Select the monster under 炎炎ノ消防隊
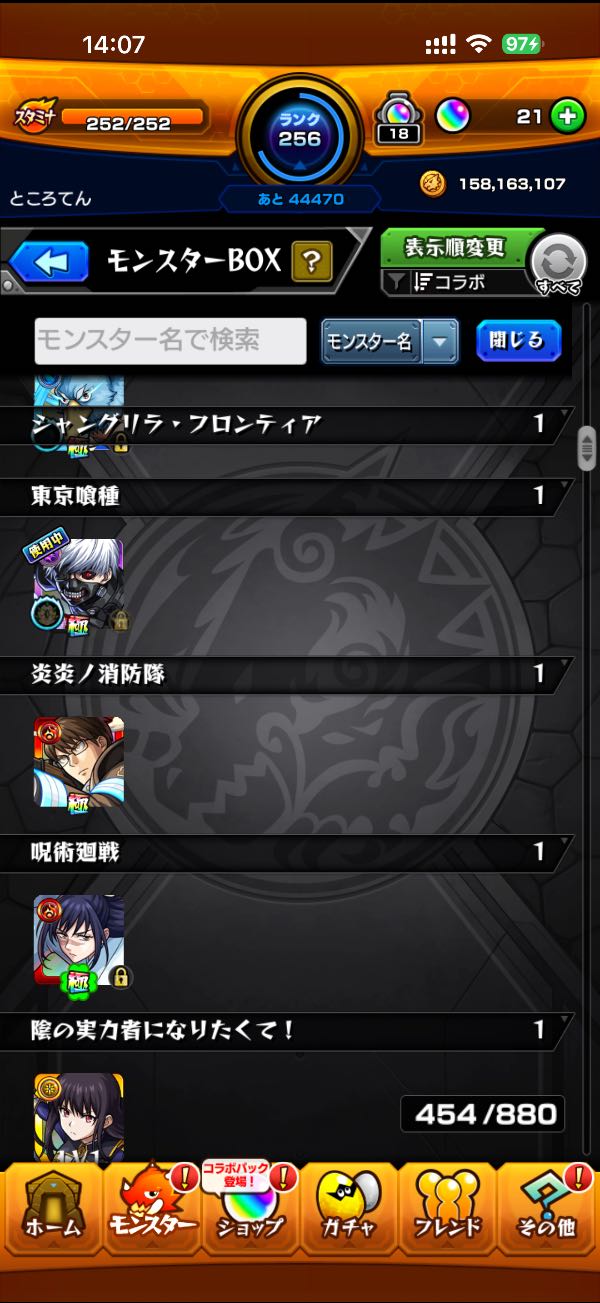This screenshot has height=1303, width=600. (x=78, y=762)
